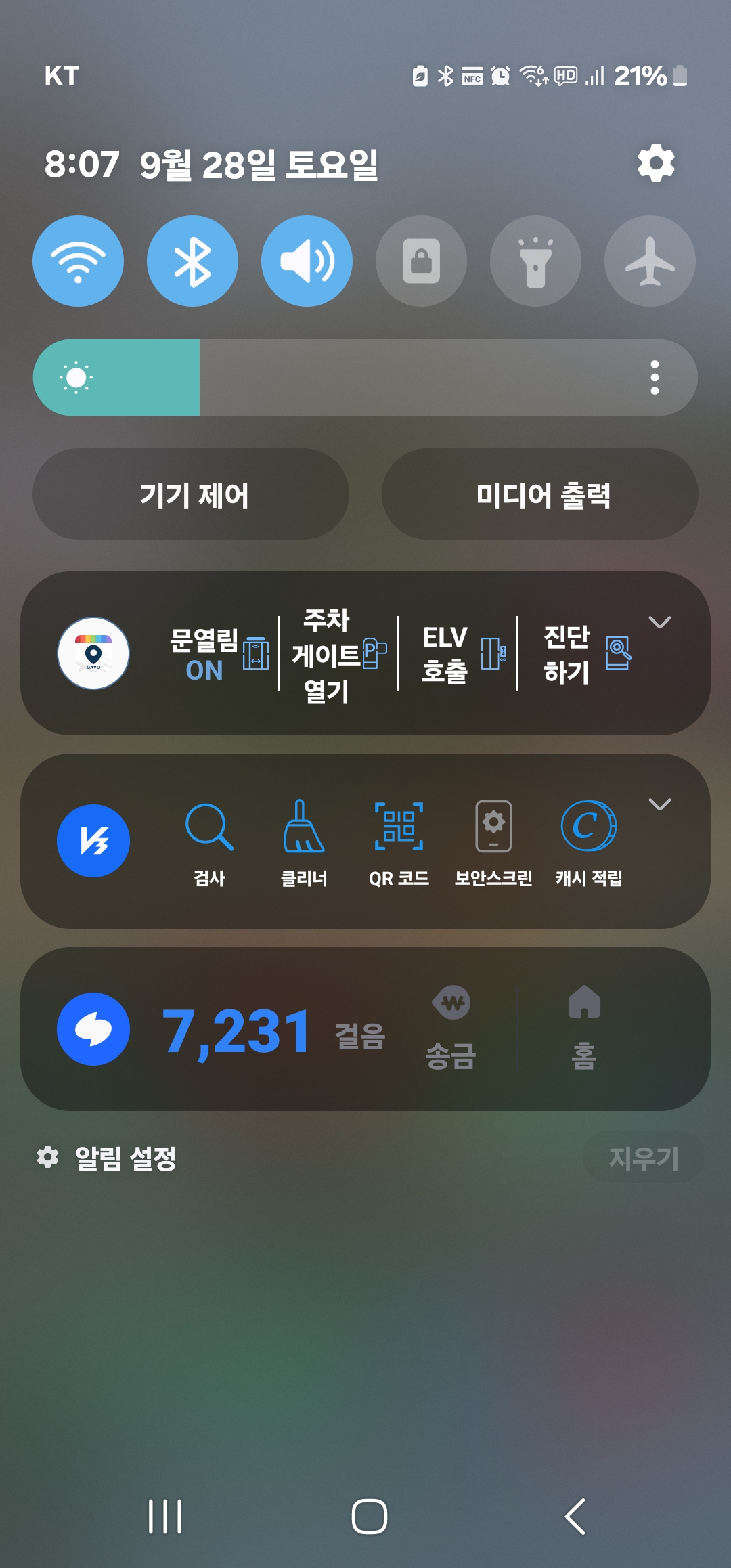731x1568 pixels.
Task: Tap 송금 to send money
Action: (451, 1029)
